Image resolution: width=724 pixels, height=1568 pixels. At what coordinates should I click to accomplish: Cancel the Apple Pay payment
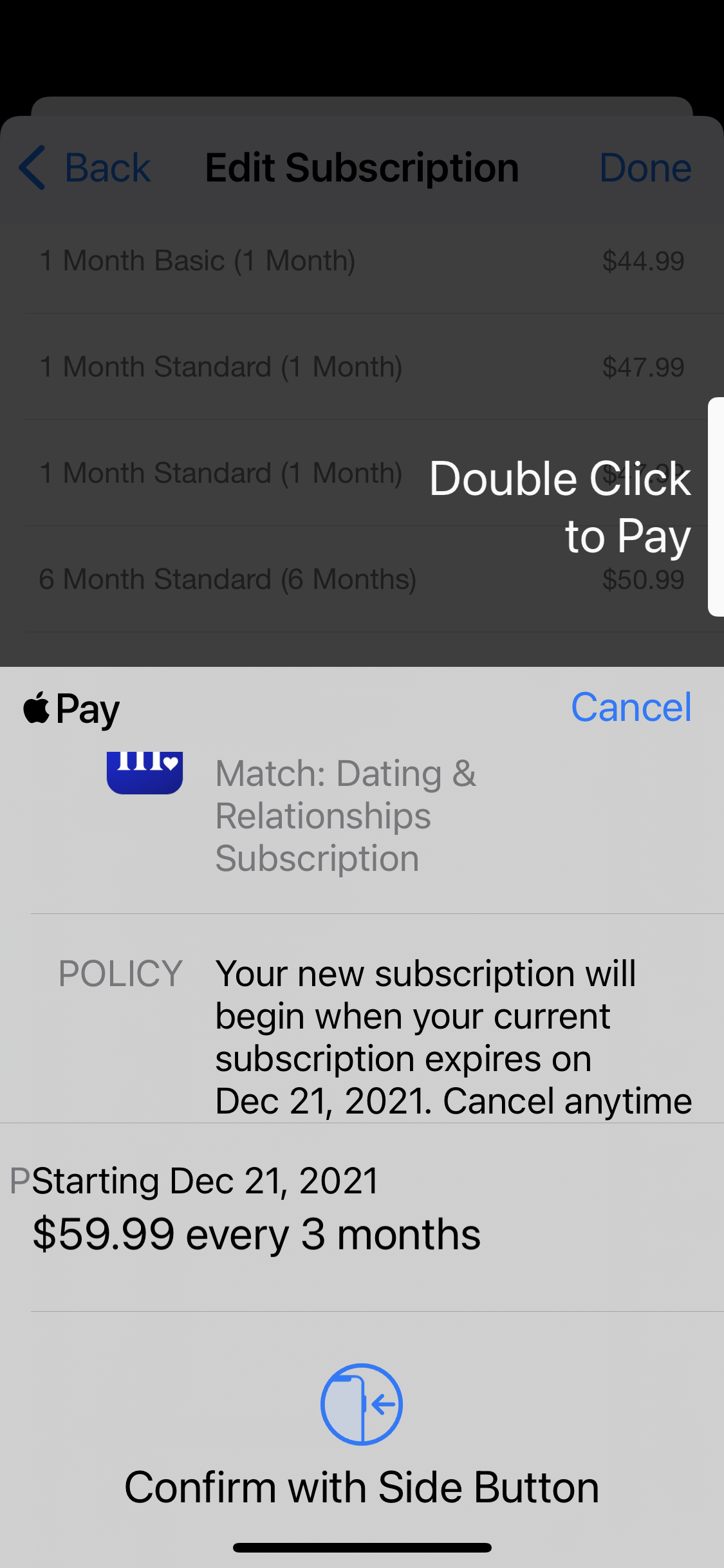[x=631, y=707]
